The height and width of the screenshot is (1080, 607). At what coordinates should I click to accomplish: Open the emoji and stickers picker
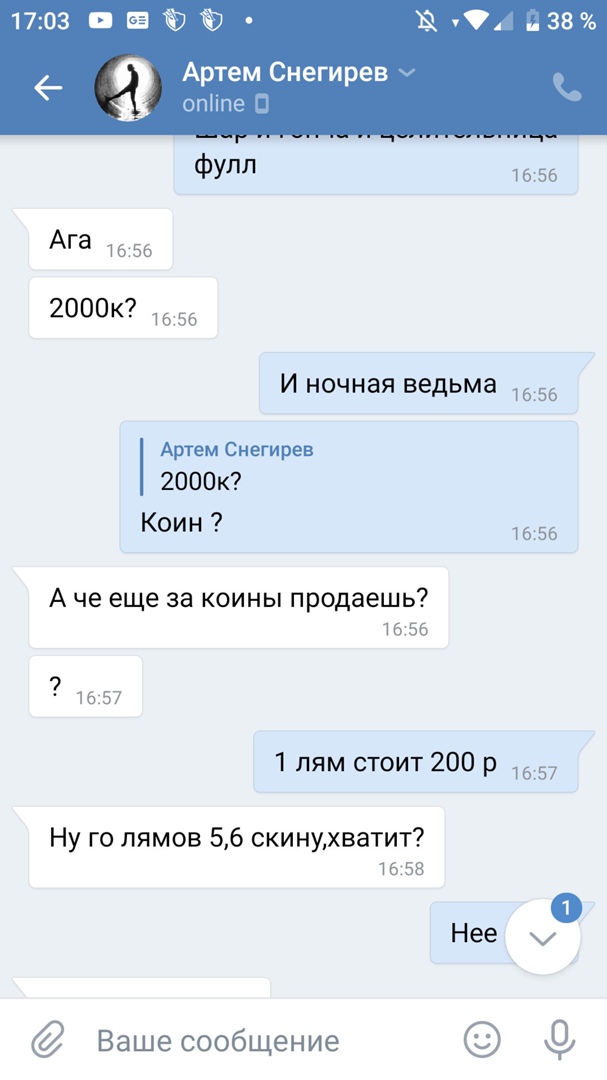pyautogui.click(x=482, y=1040)
